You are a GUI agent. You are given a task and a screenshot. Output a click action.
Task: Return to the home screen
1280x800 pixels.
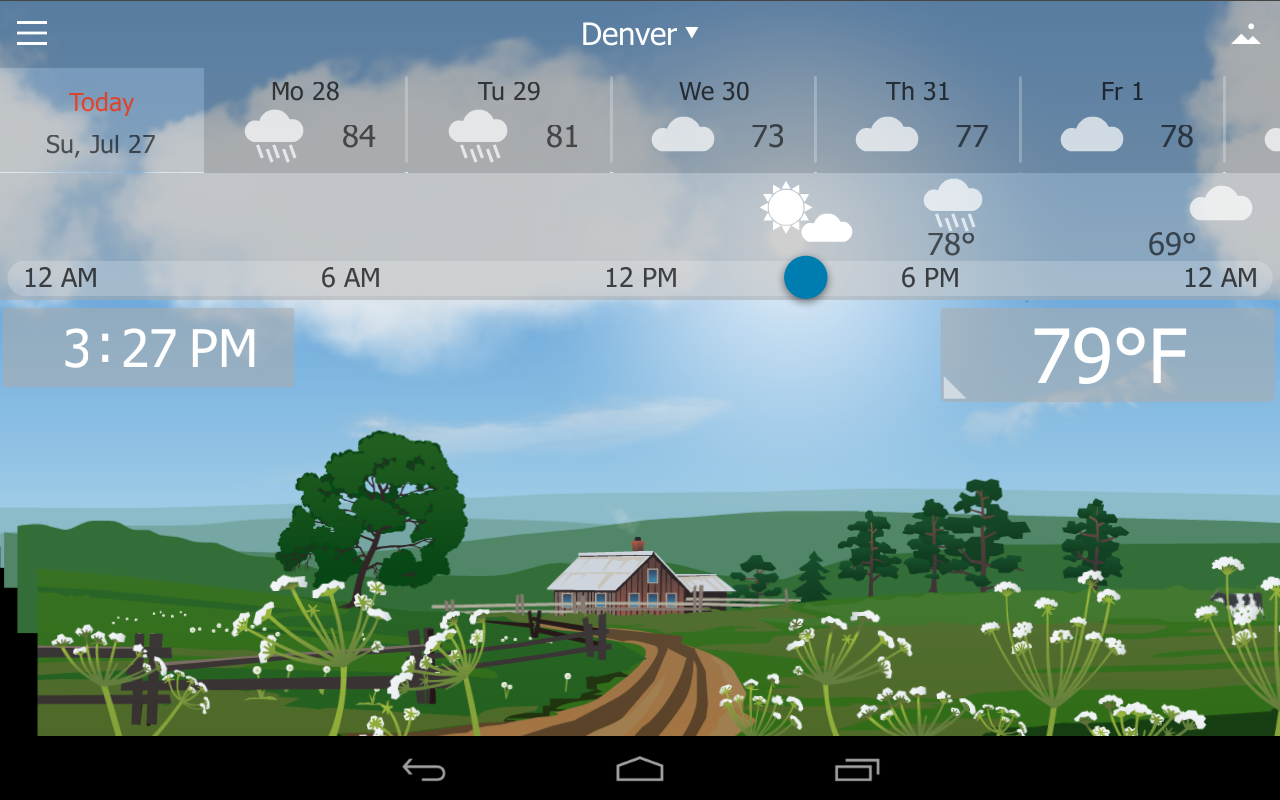640,769
